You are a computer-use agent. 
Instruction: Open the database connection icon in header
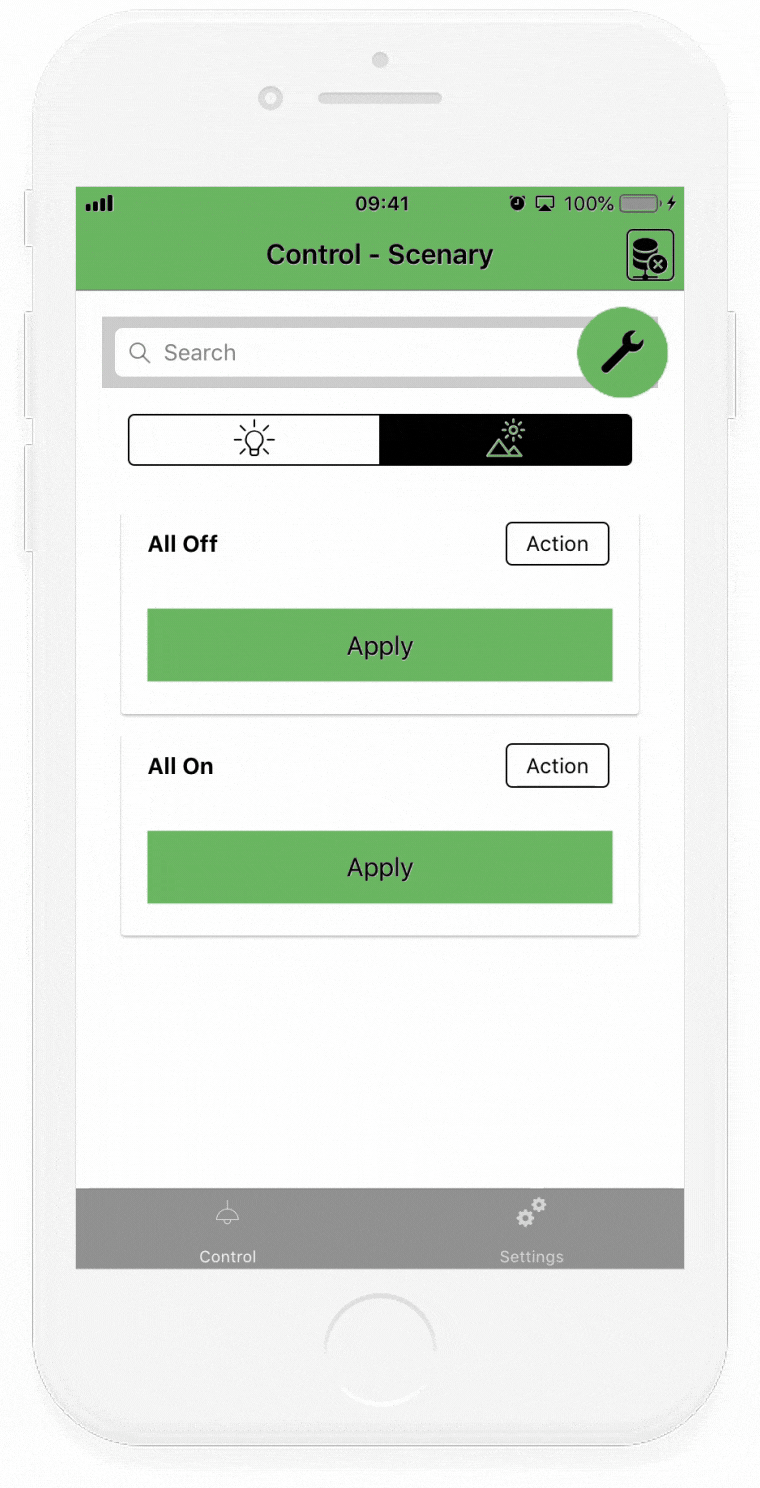pos(650,255)
